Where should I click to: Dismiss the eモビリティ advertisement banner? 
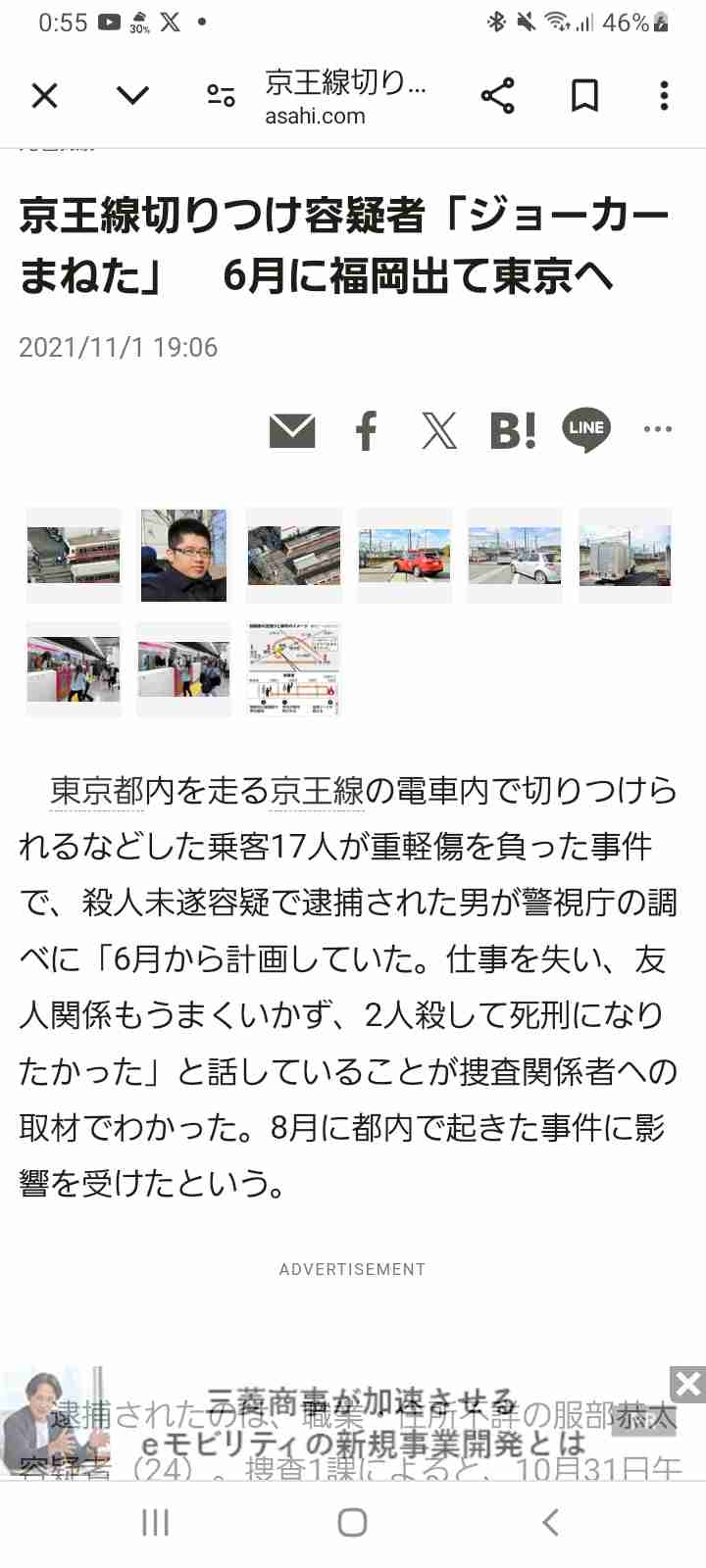pos(687,1384)
